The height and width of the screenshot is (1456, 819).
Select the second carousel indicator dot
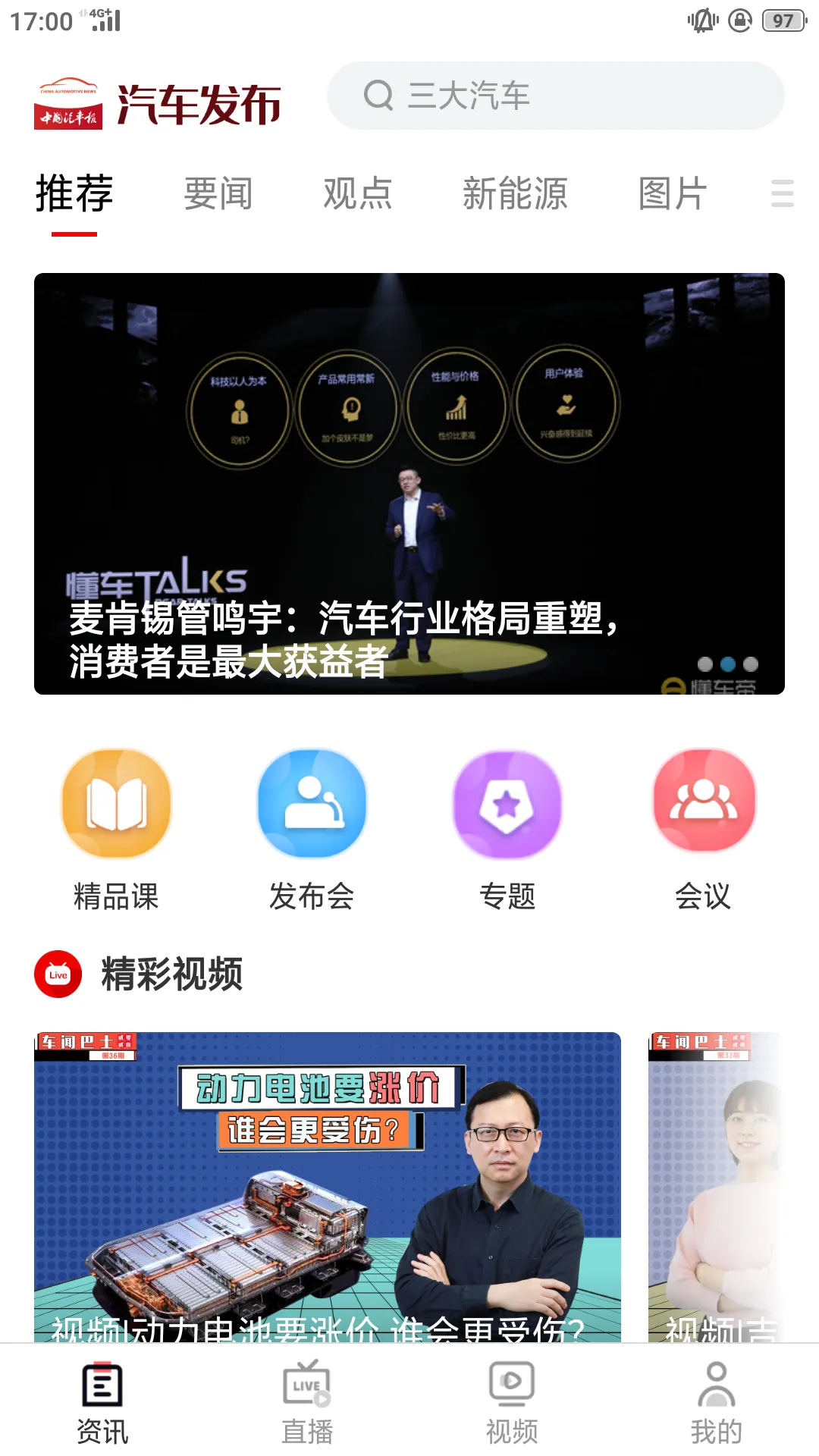[x=726, y=664]
